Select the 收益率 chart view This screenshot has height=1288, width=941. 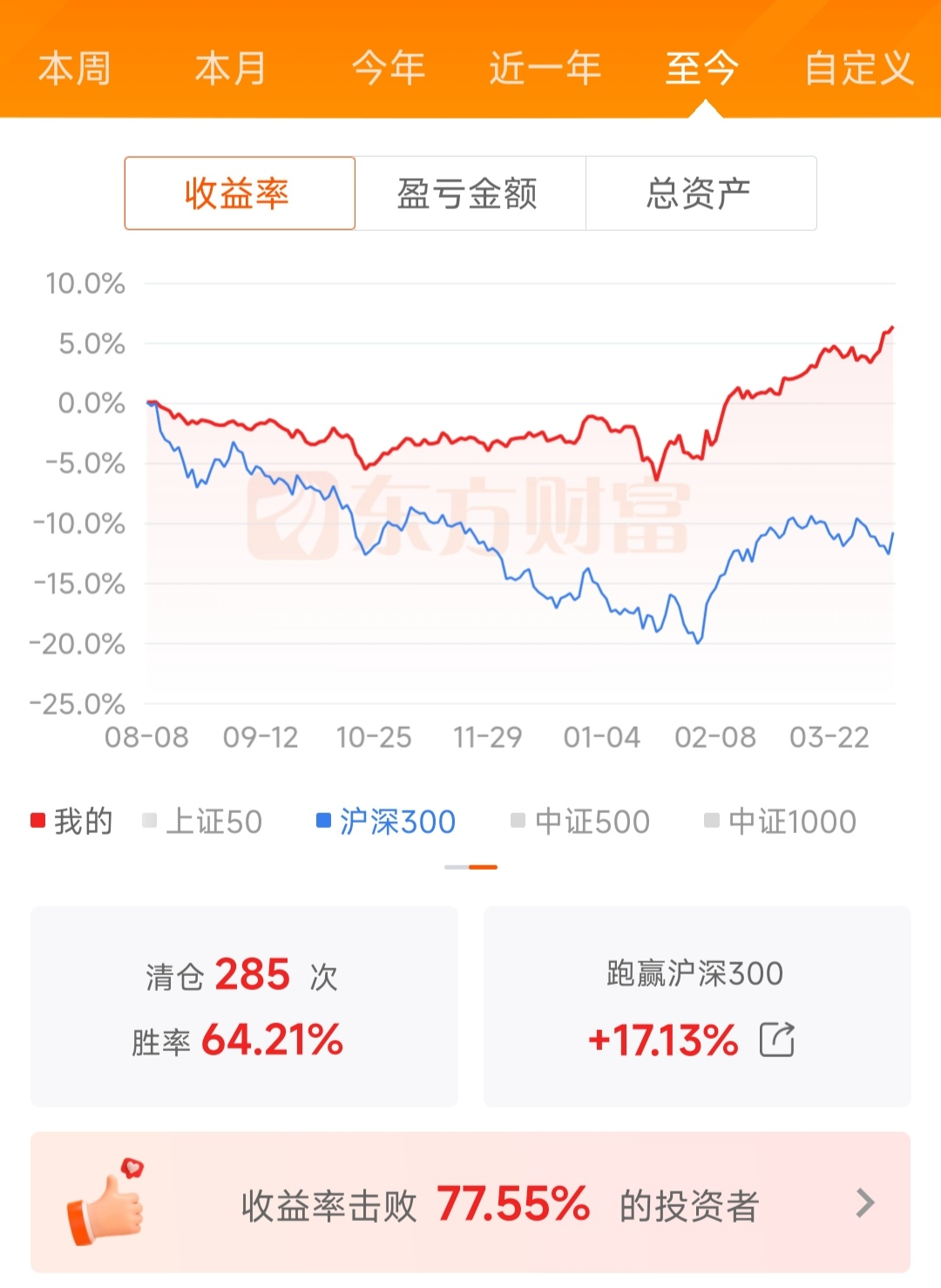coord(240,193)
